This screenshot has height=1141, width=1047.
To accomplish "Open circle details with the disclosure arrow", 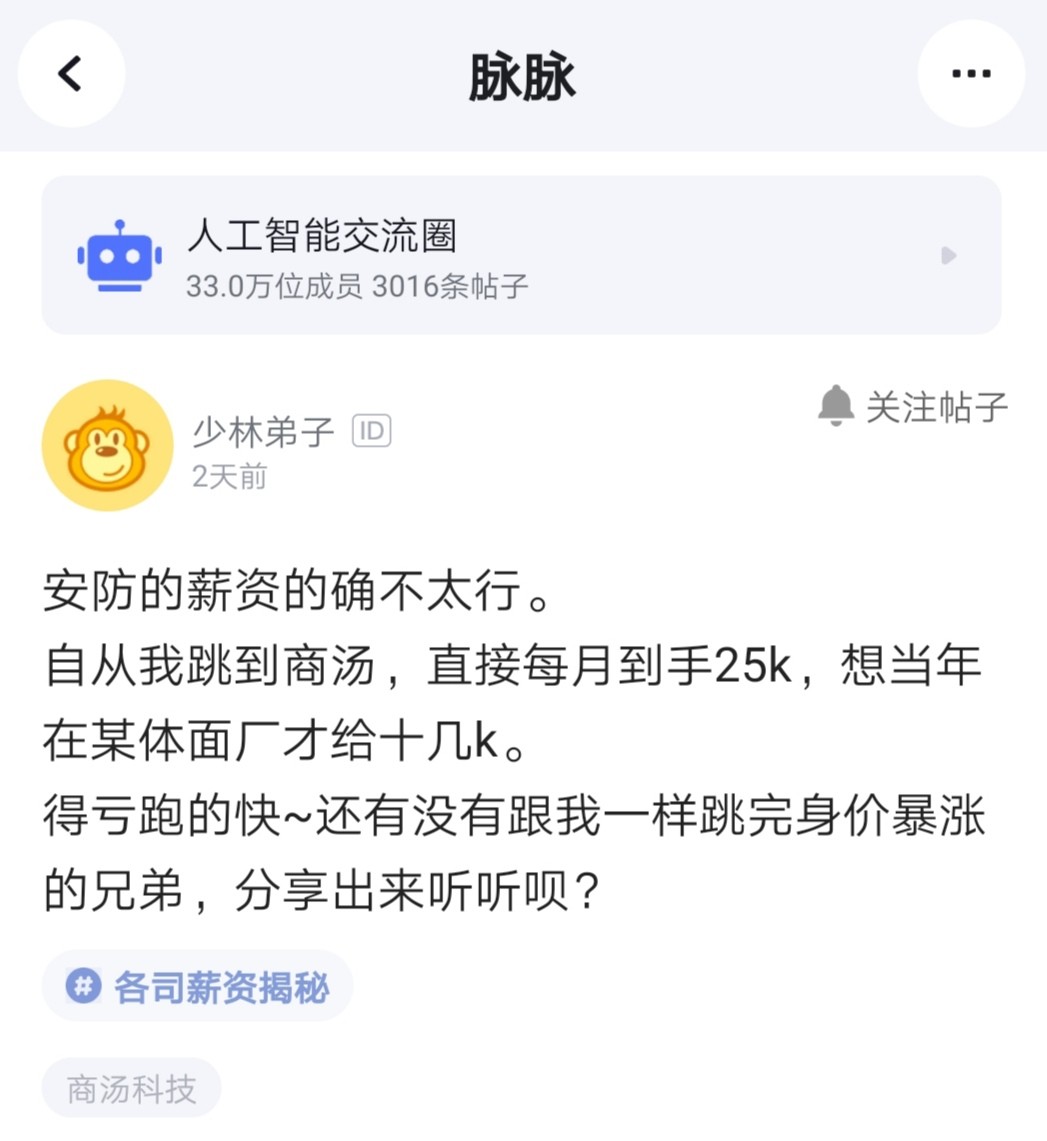I will point(947,254).
